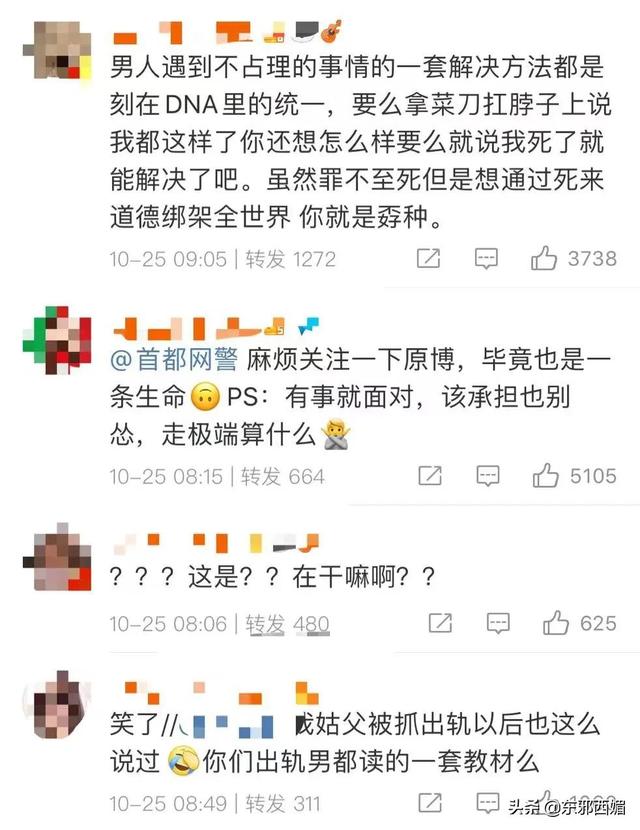Repost the comment posted 10-25 08:06
640x830 pixels.
click(x=440, y=624)
